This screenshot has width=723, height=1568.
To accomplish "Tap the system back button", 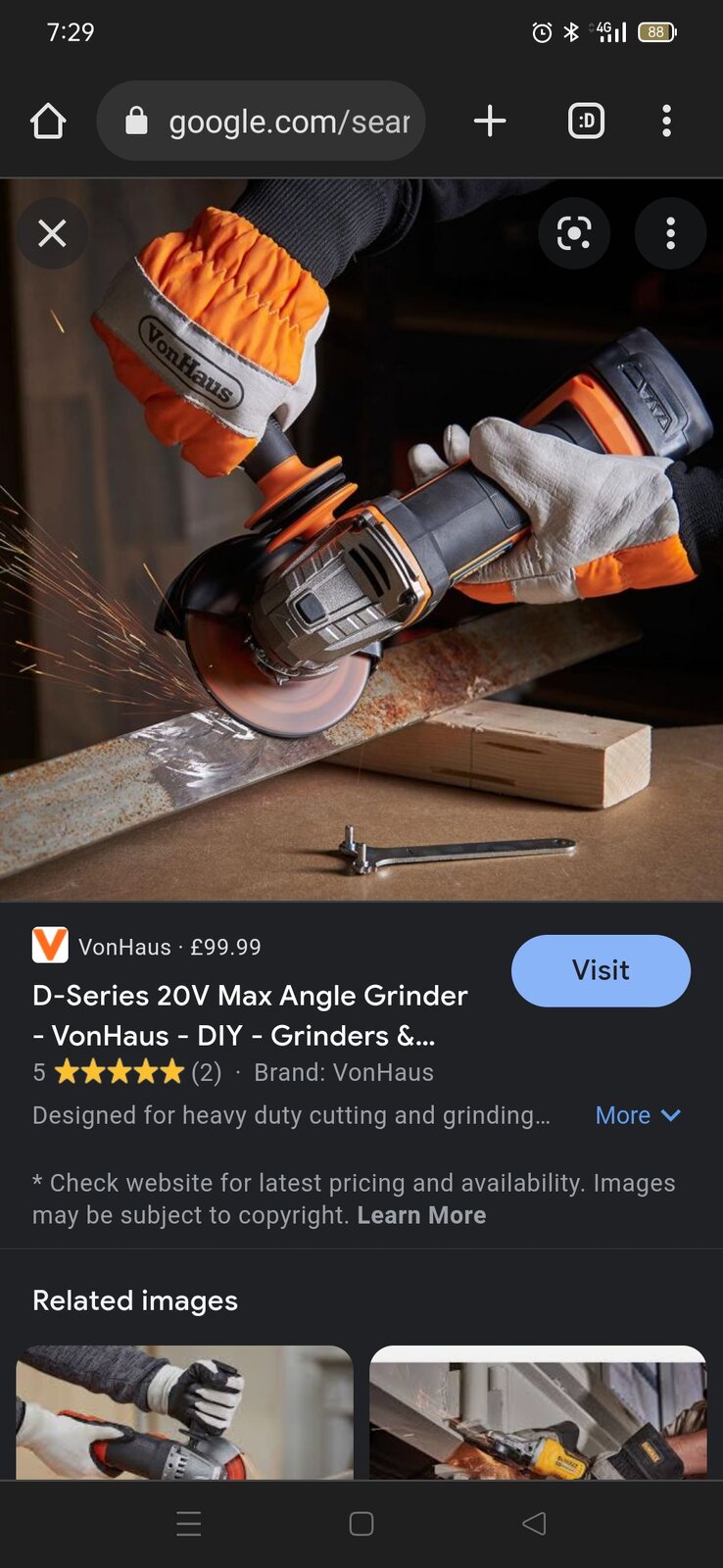I will (x=534, y=1523).
